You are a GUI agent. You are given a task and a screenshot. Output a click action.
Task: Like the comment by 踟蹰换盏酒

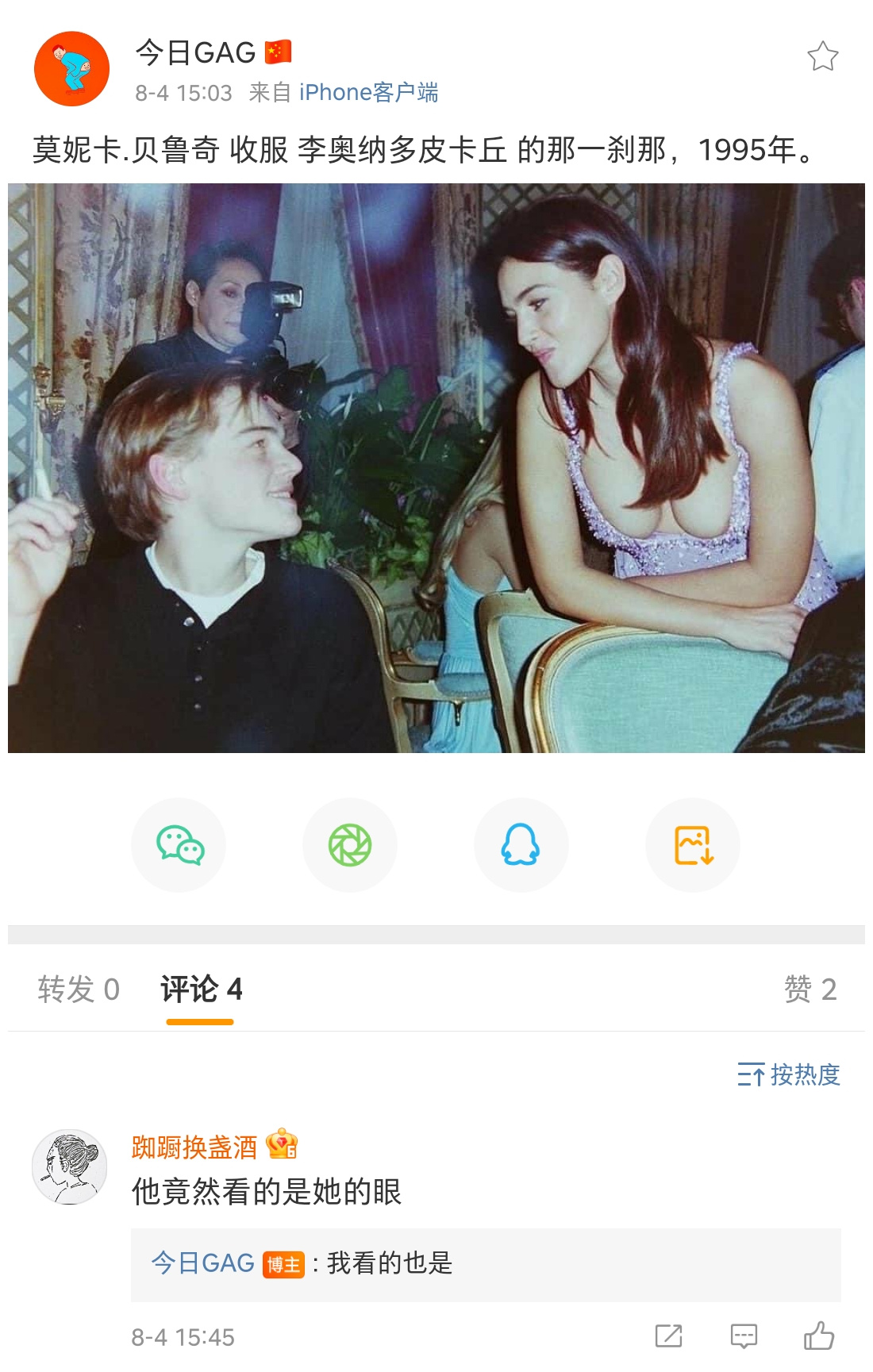tap(818, 1335)
